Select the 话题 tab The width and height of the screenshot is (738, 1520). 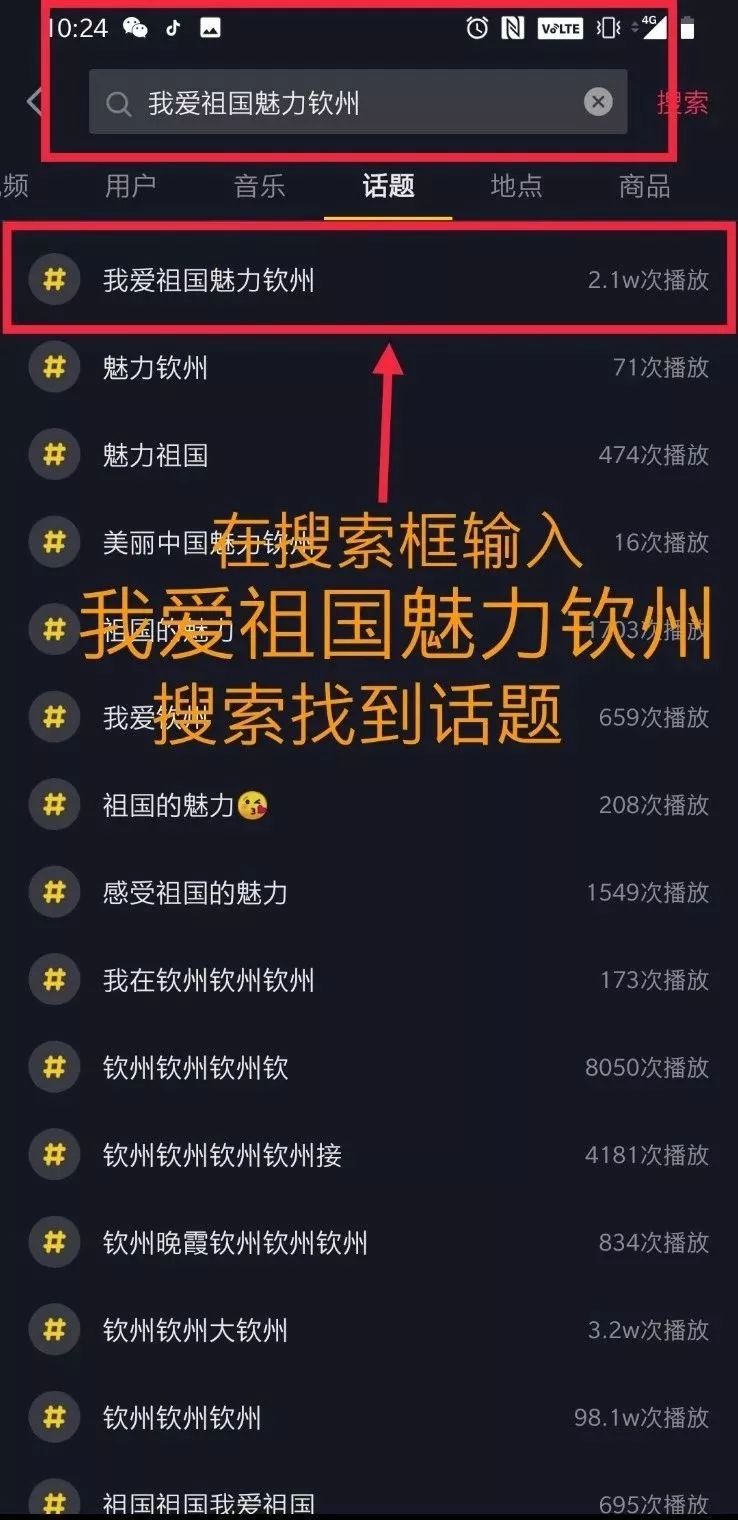pyautogui.click(x=388, y=186)
